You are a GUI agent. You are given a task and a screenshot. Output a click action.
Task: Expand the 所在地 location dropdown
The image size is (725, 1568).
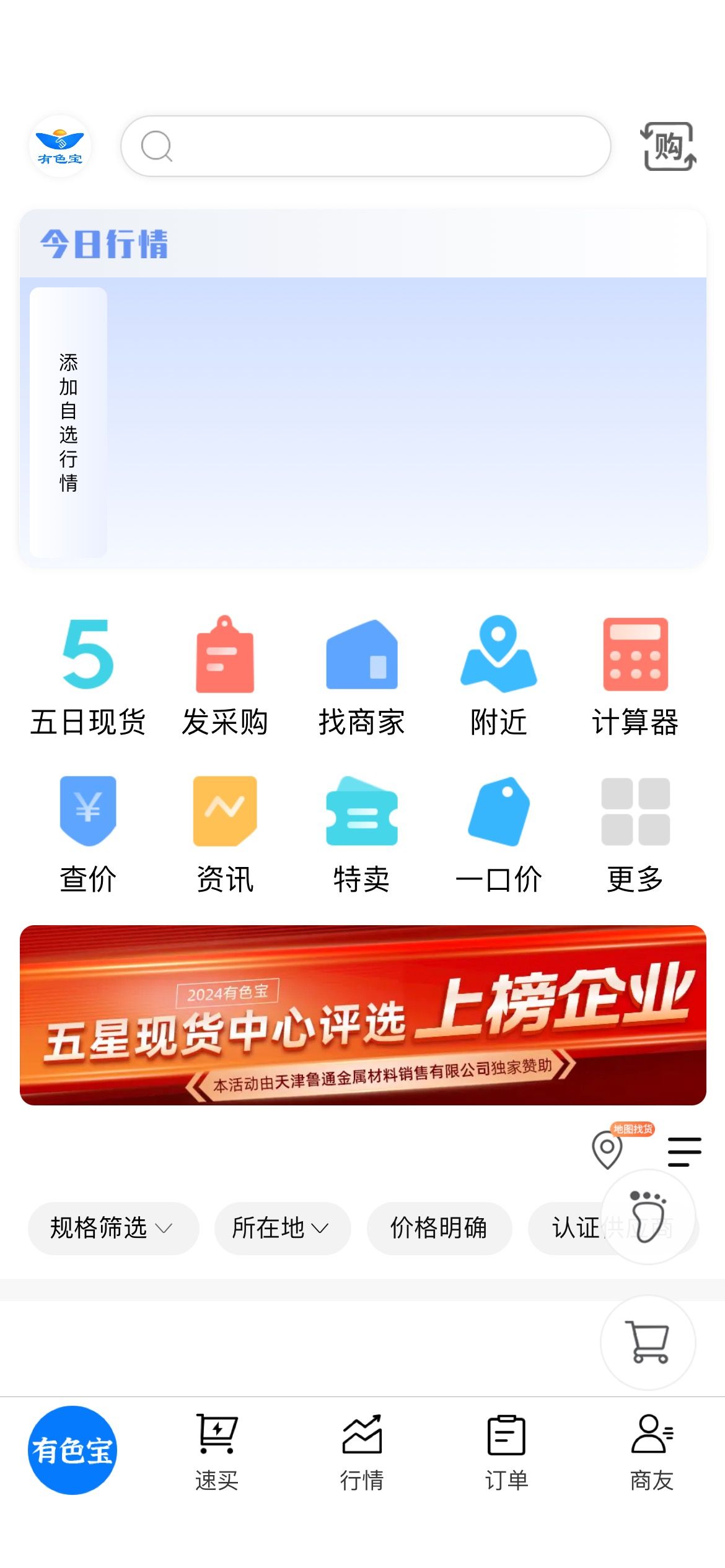[282, 1228]
